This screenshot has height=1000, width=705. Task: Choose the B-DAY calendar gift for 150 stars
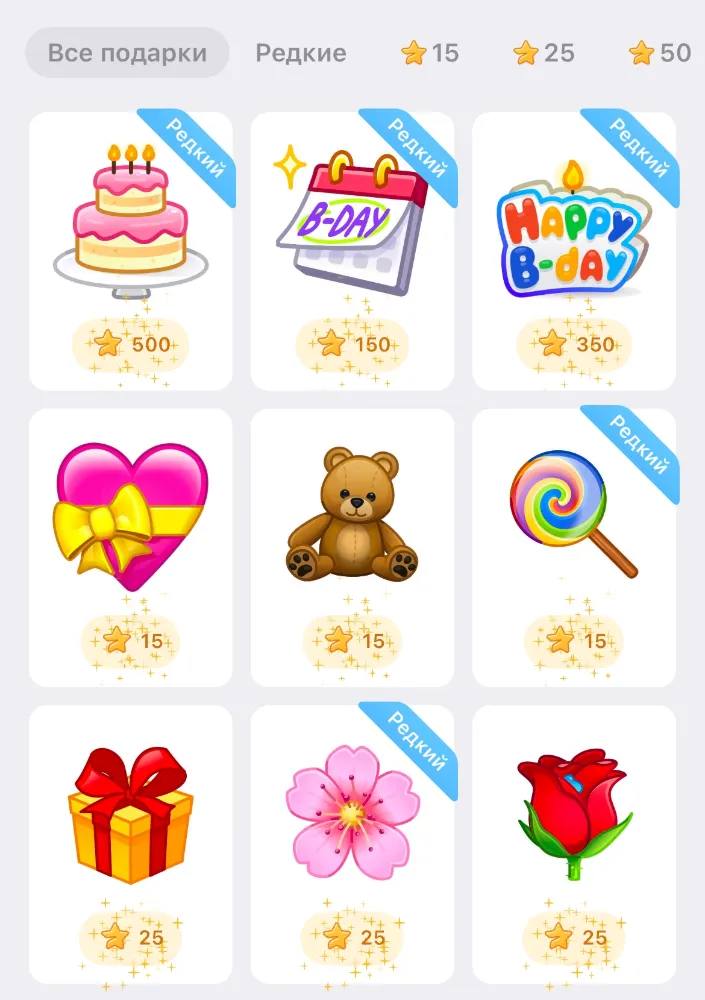pyautogui.click(x=352, y=250)
